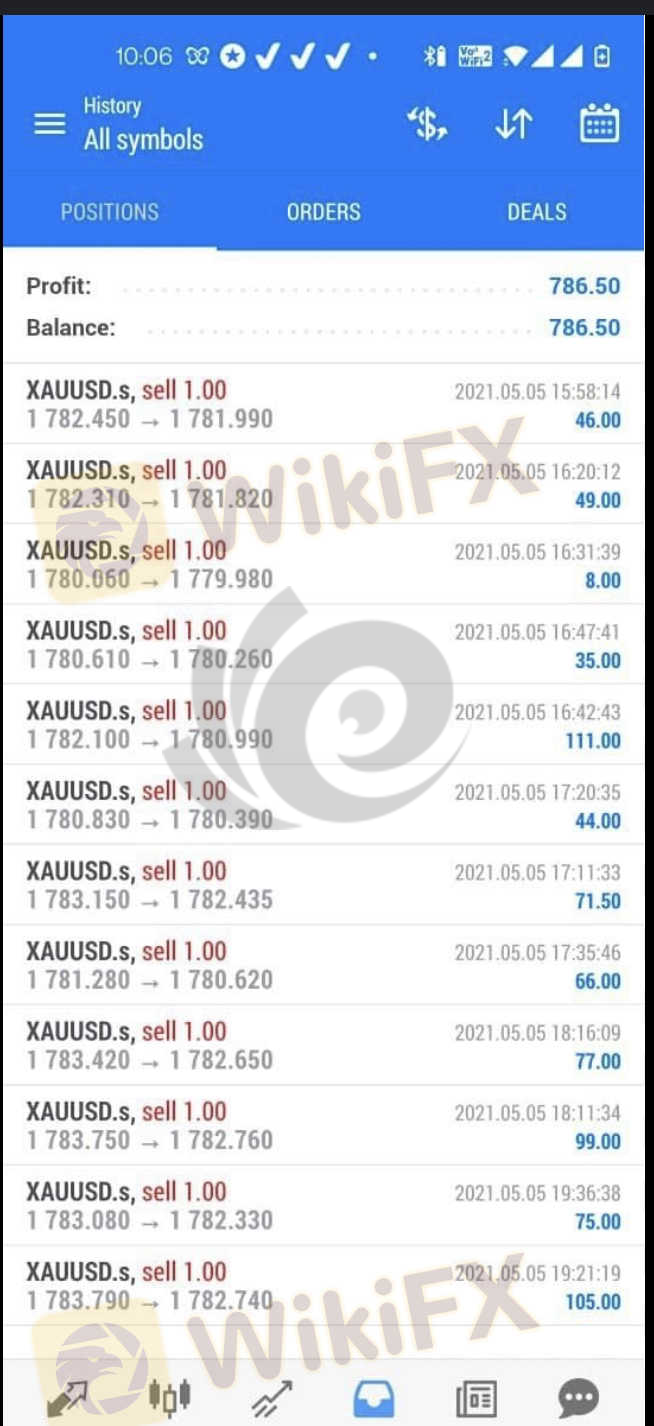Open the calendar date range picker
Viewport: 654px width, 1426px height.
tap(599, 124)
